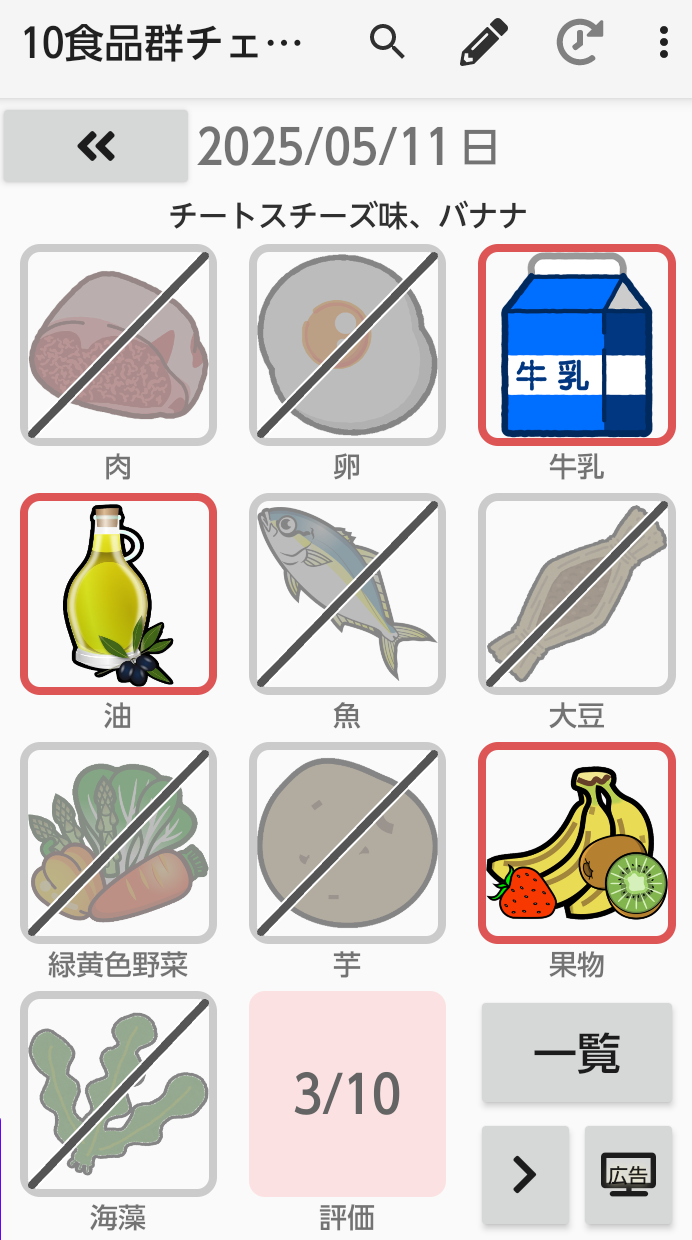Uncheck the 油 (oil) food tile

click(118, 594)
